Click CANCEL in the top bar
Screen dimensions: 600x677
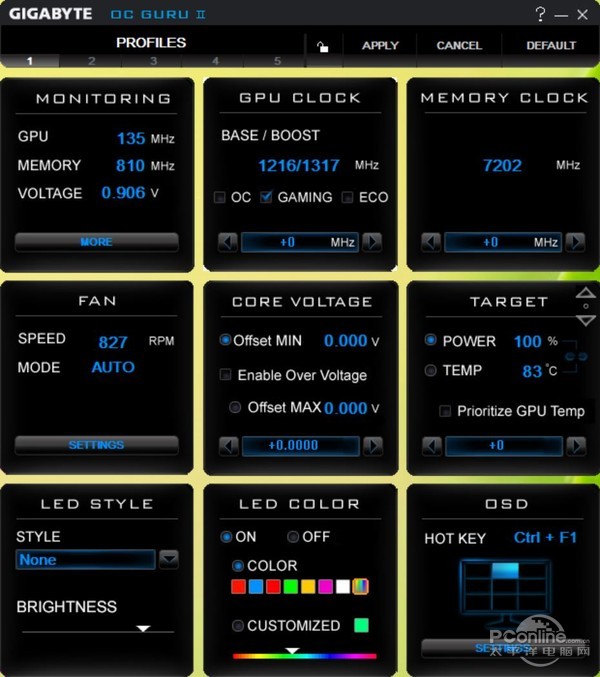459,45
